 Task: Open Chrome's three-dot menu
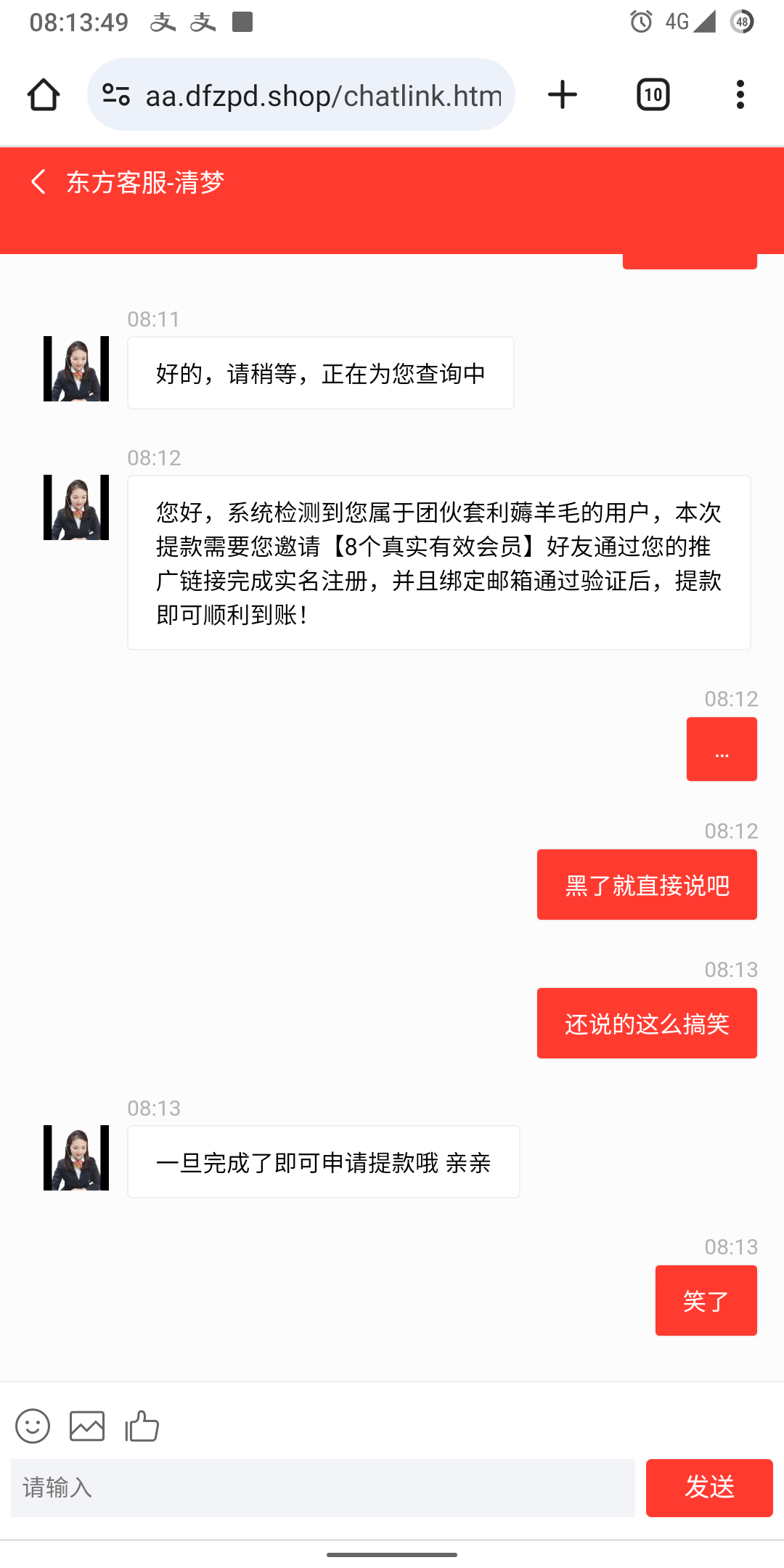coord(740,94)
